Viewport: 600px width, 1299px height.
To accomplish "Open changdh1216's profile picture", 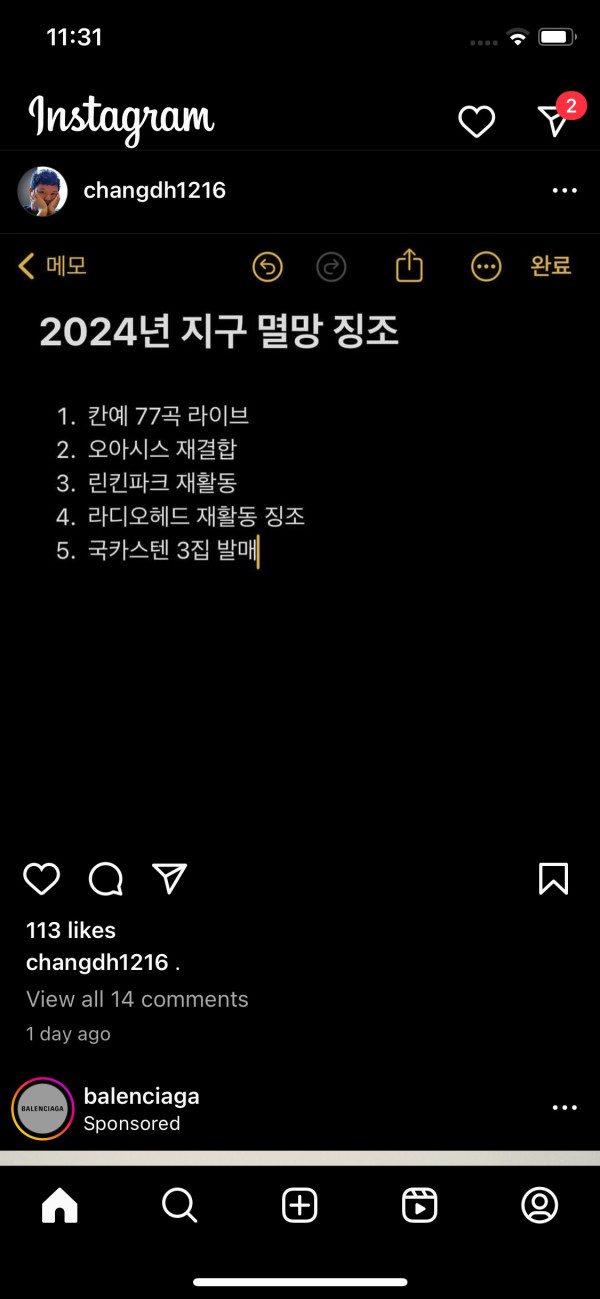I will pos(42,191).
